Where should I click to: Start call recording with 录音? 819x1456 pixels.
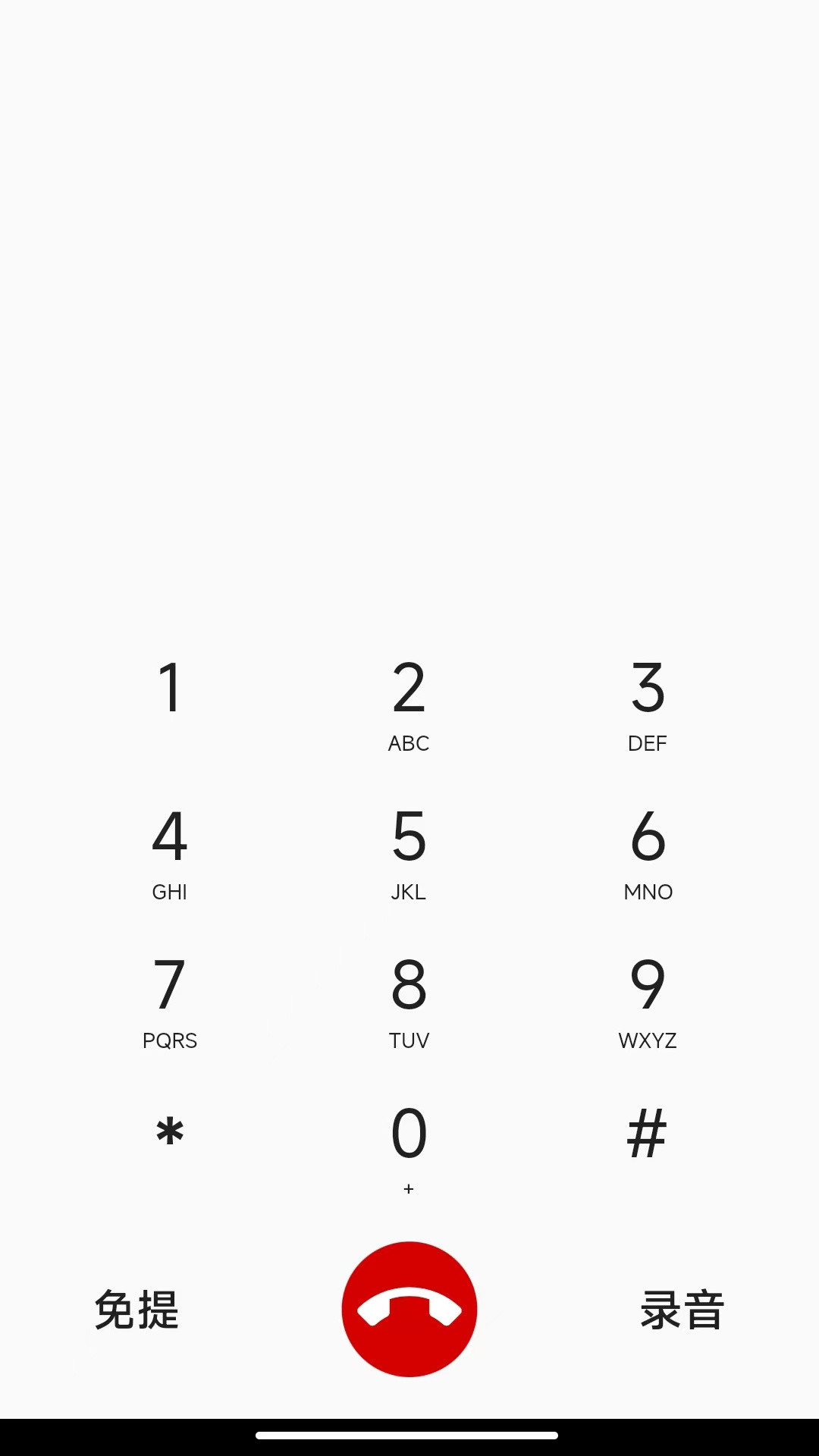[682, 1310]
